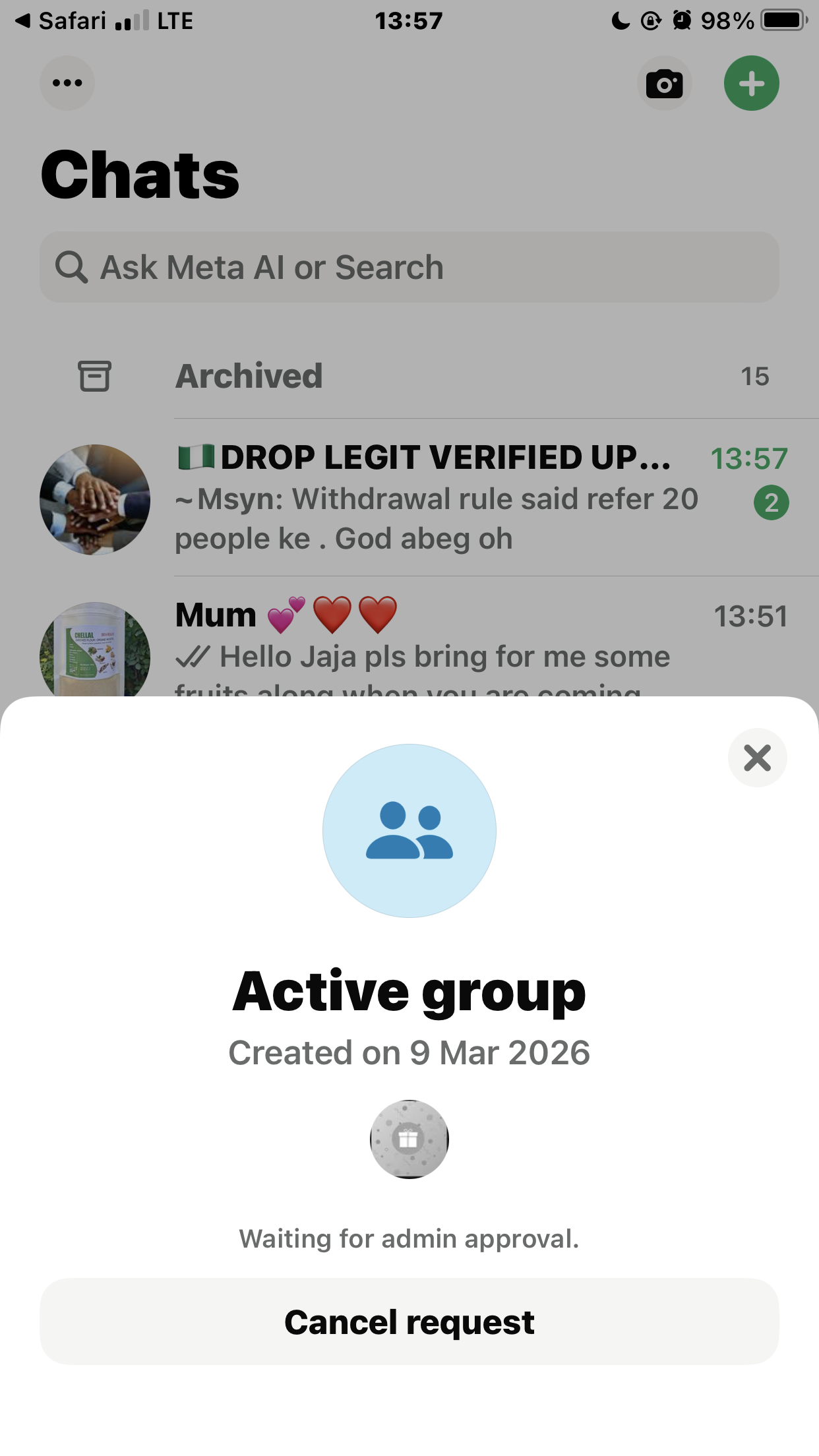Start a new chat with plus button
819x1456 pixels.
(751, 84)
